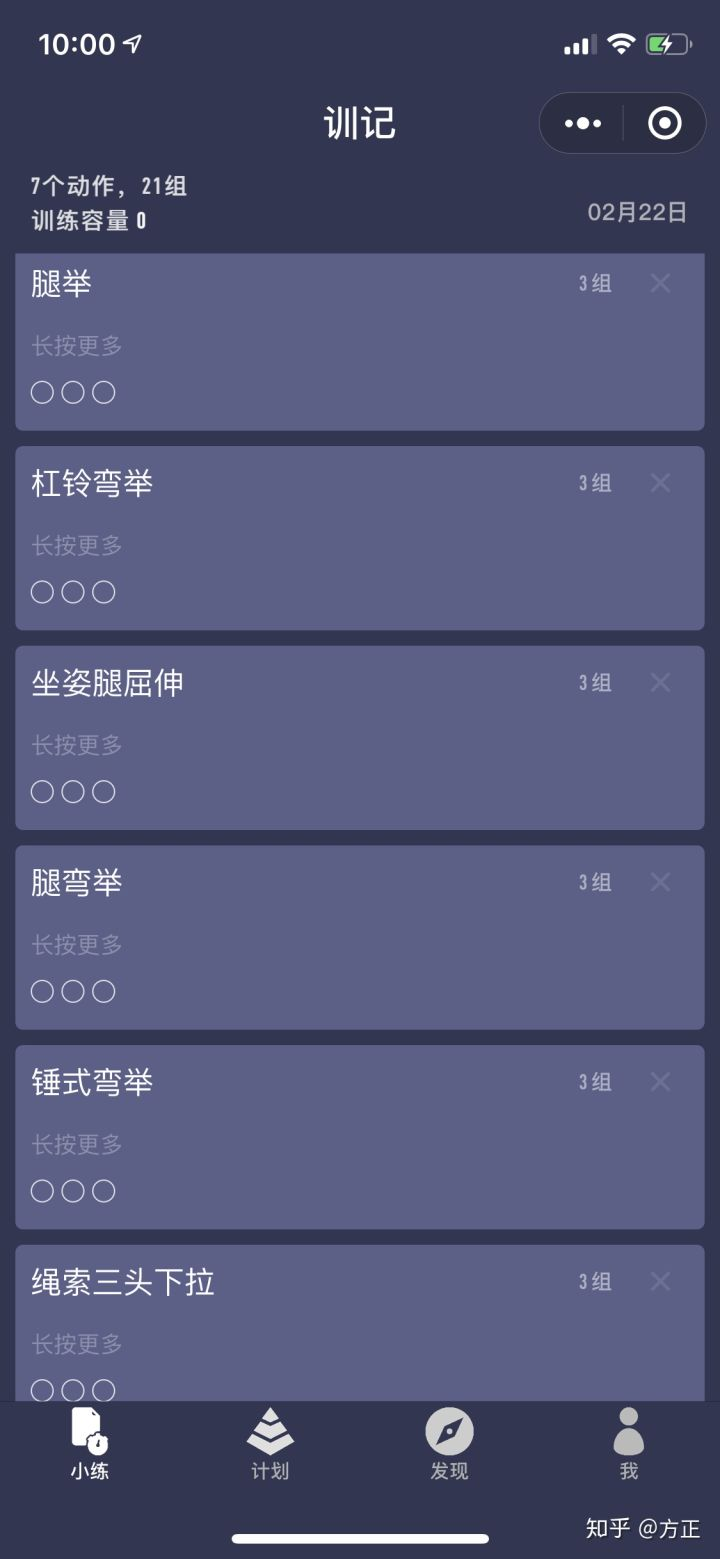Switch to the 计划 tab
The width and height of the screenshot is (720, 1559).
270,1445
